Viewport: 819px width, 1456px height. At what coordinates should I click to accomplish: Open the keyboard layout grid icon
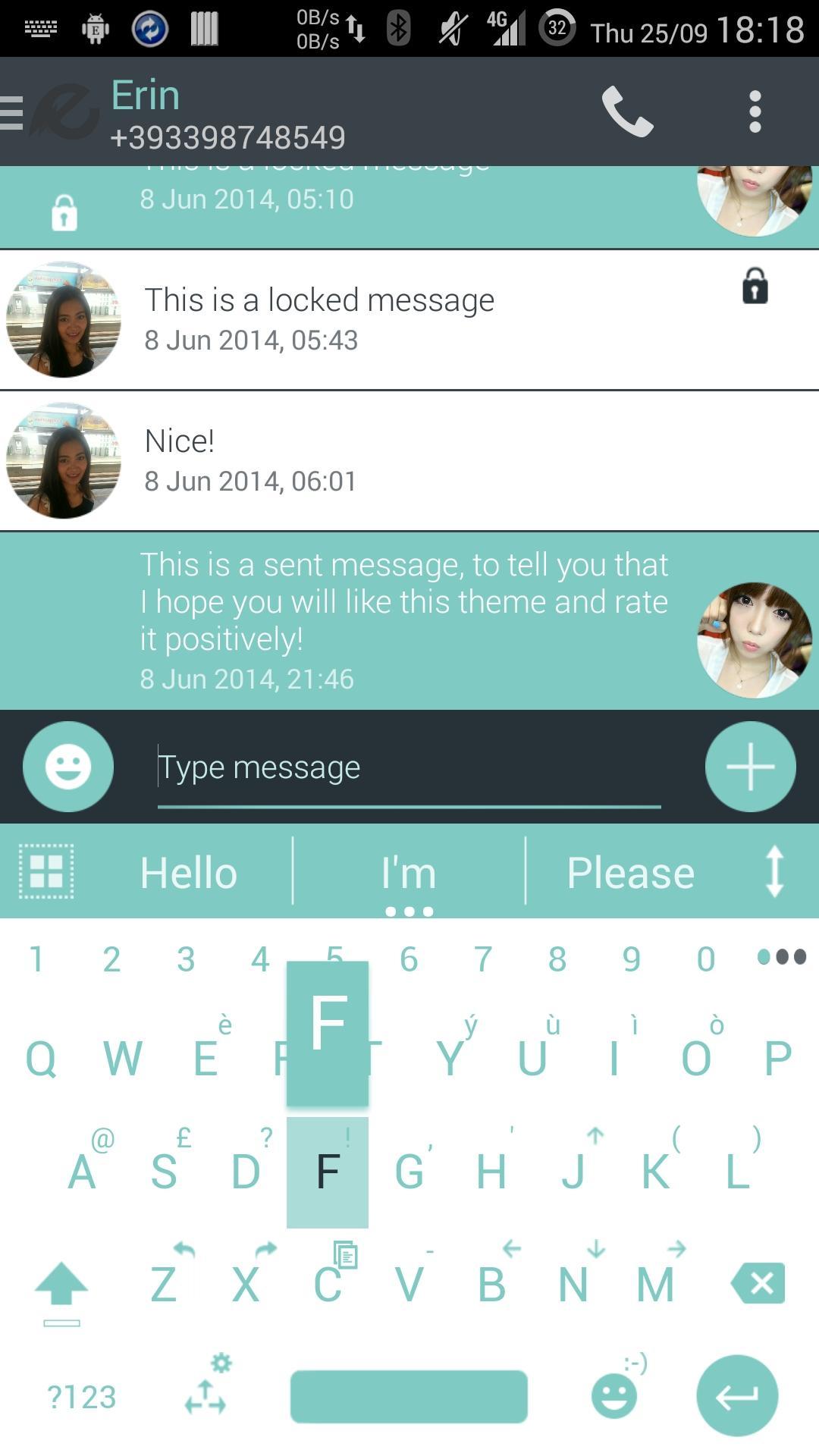pyautogui.click(x=45, y=872)
